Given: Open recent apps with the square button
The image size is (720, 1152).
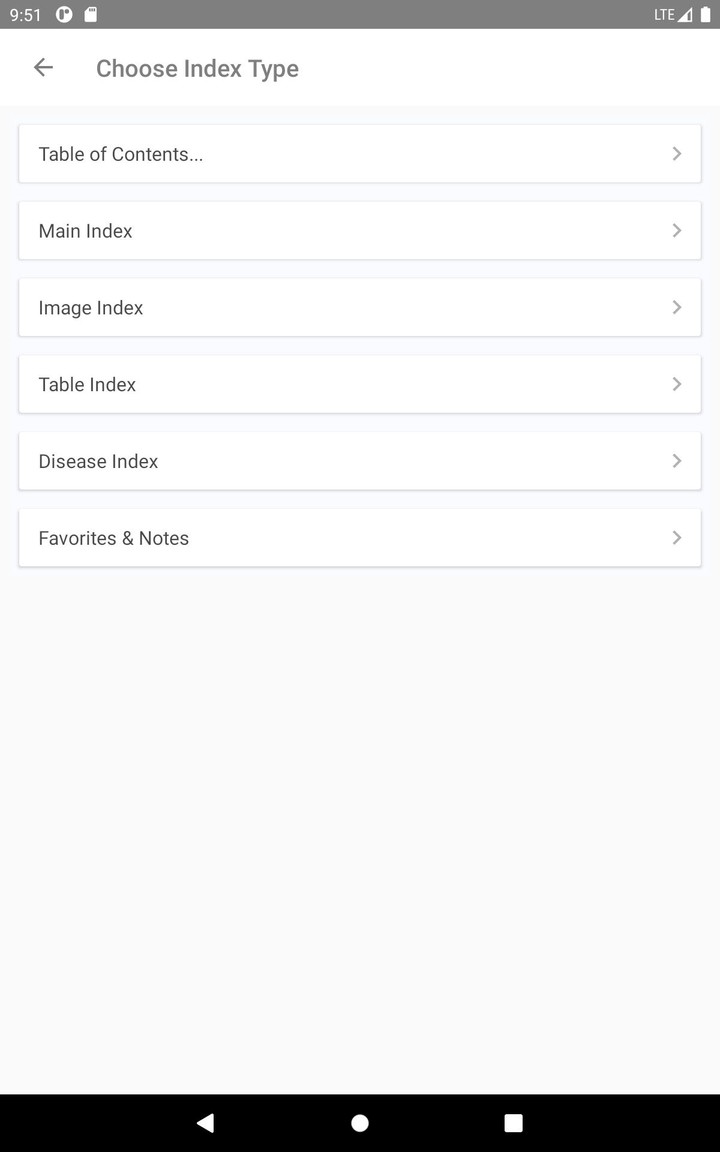Looking at the screenshot, I should pyautogui.click(x=513, y=1122).
